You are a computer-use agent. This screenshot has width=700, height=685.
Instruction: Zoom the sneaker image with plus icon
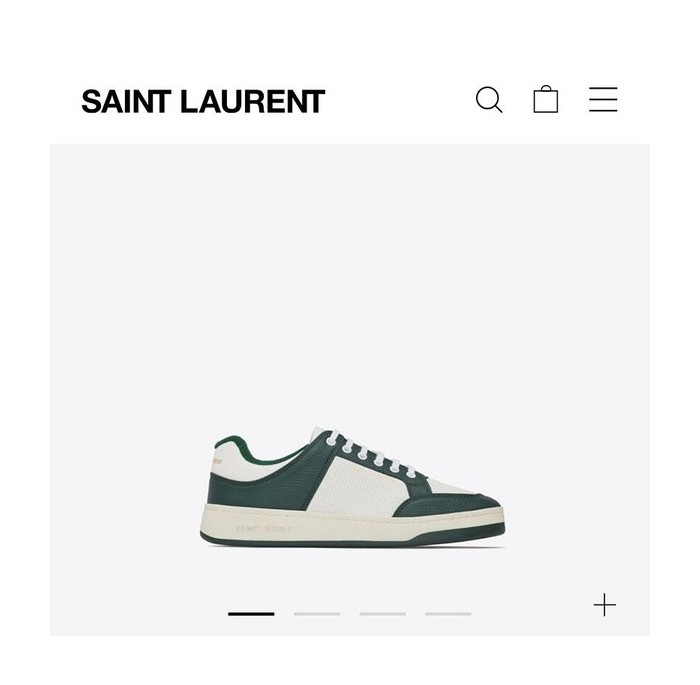604,605
